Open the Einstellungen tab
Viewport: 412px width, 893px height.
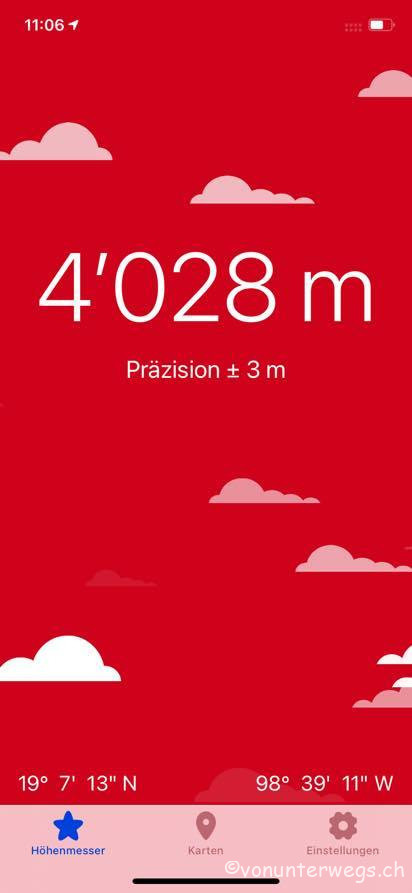(x=342, y=834)
